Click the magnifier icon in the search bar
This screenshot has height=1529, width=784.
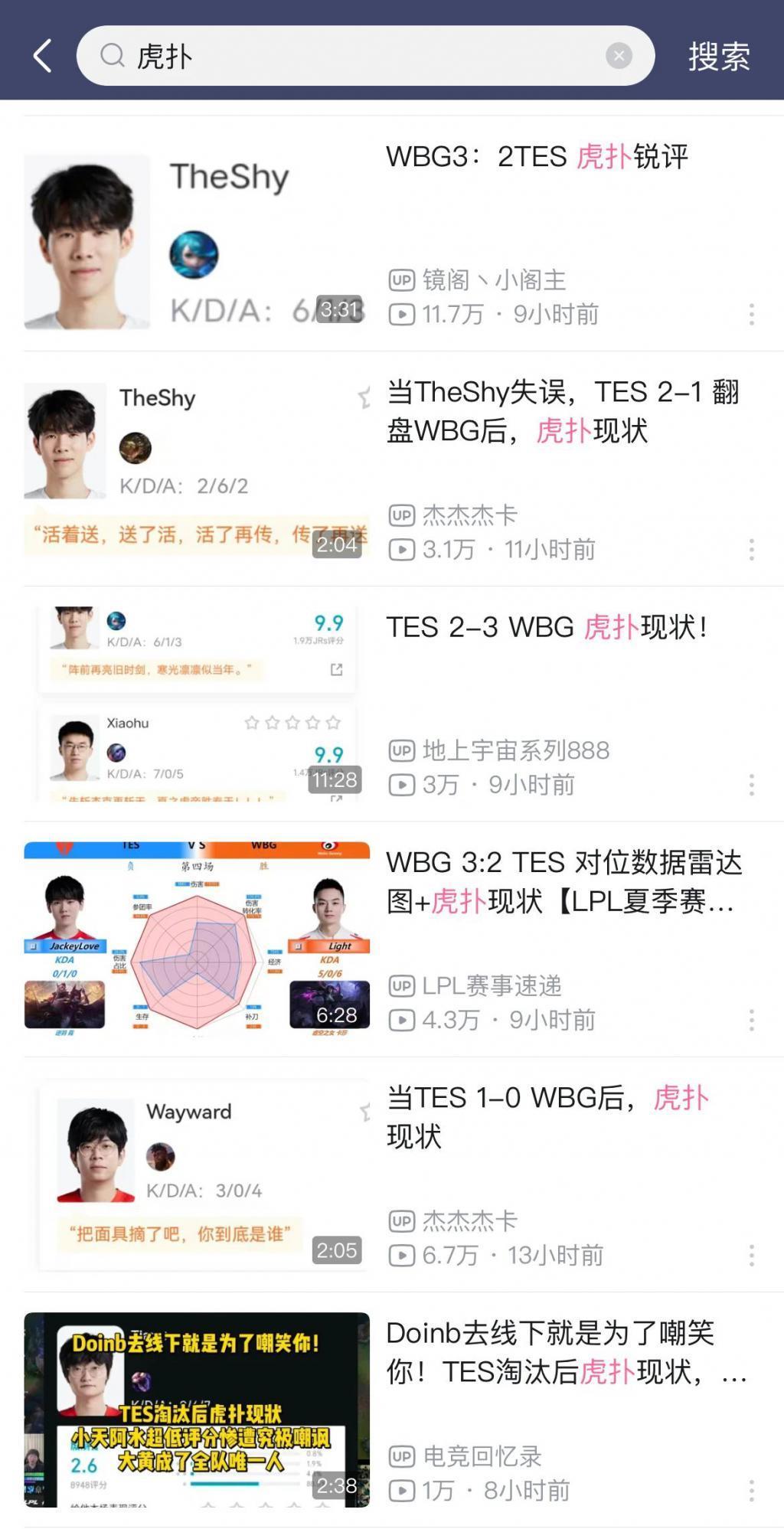click(x=113, y=55)
